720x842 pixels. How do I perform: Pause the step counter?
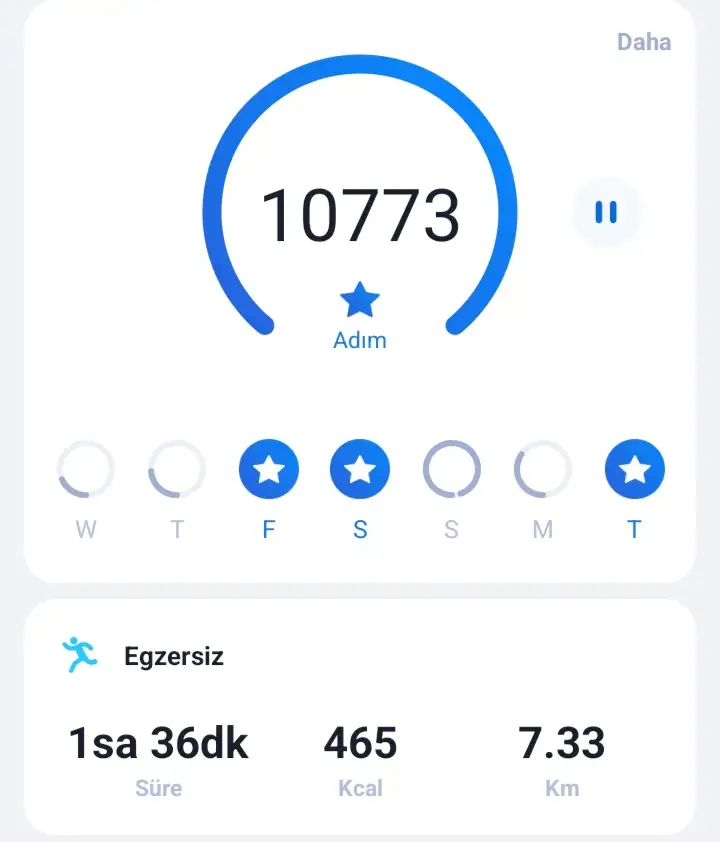point(605,212)
